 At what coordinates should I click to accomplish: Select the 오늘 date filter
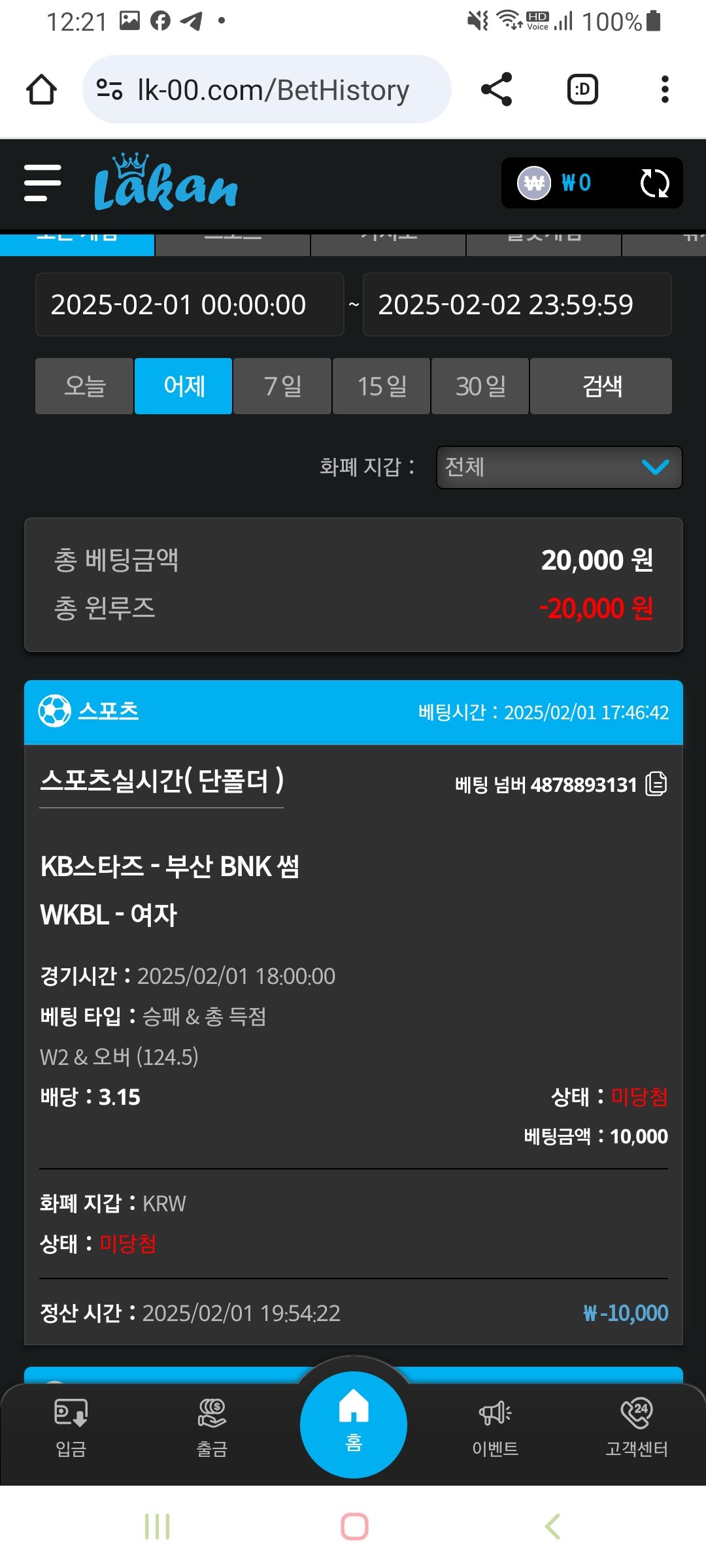[x=84, y=386]
